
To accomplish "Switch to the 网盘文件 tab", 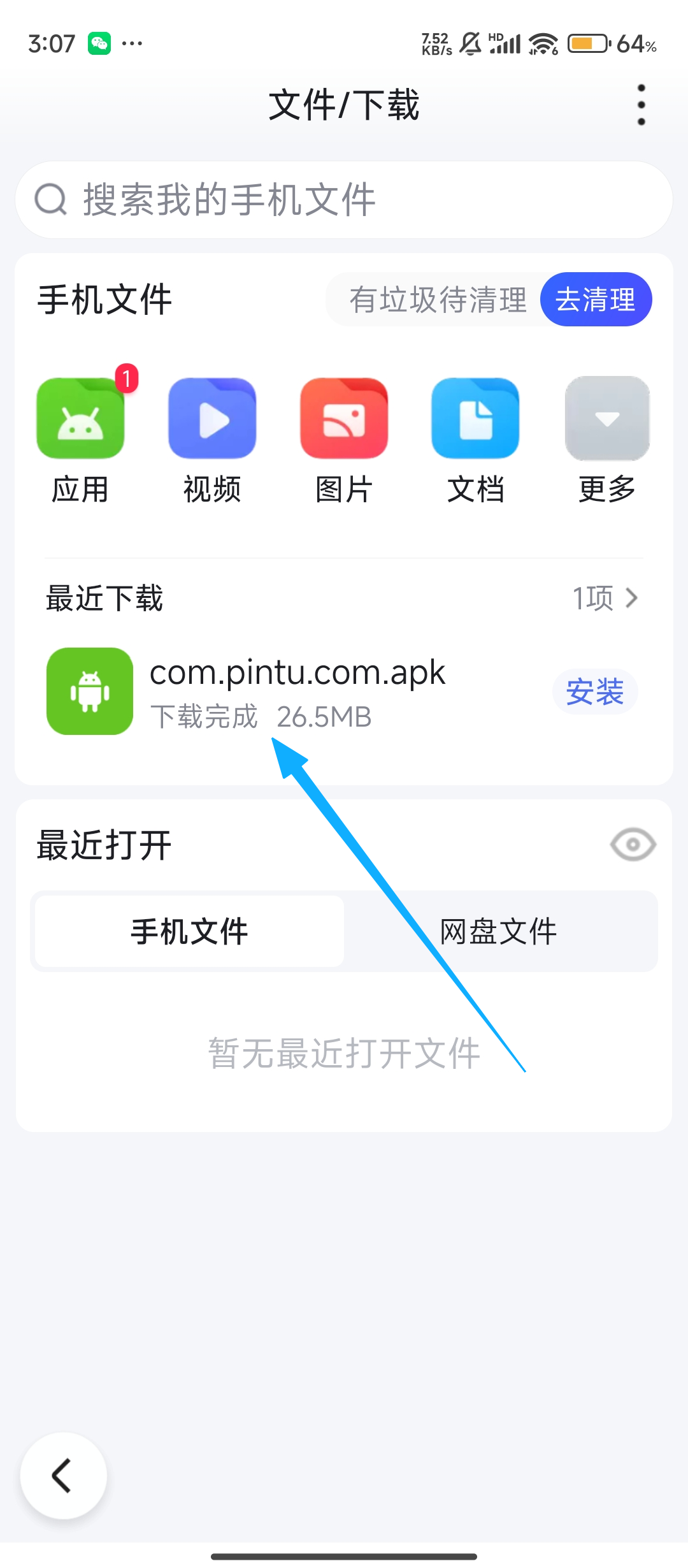I will tap(499, 931).
